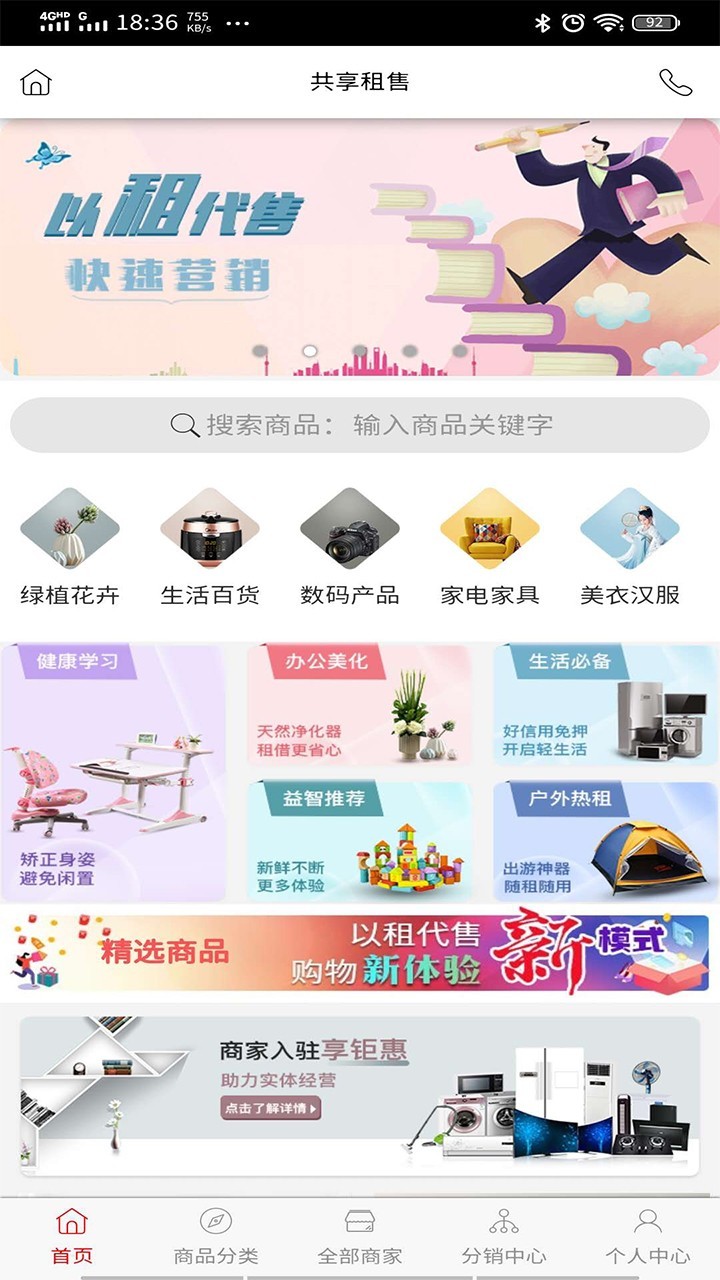View the 办公美化 card

click(x=359, y=706)
